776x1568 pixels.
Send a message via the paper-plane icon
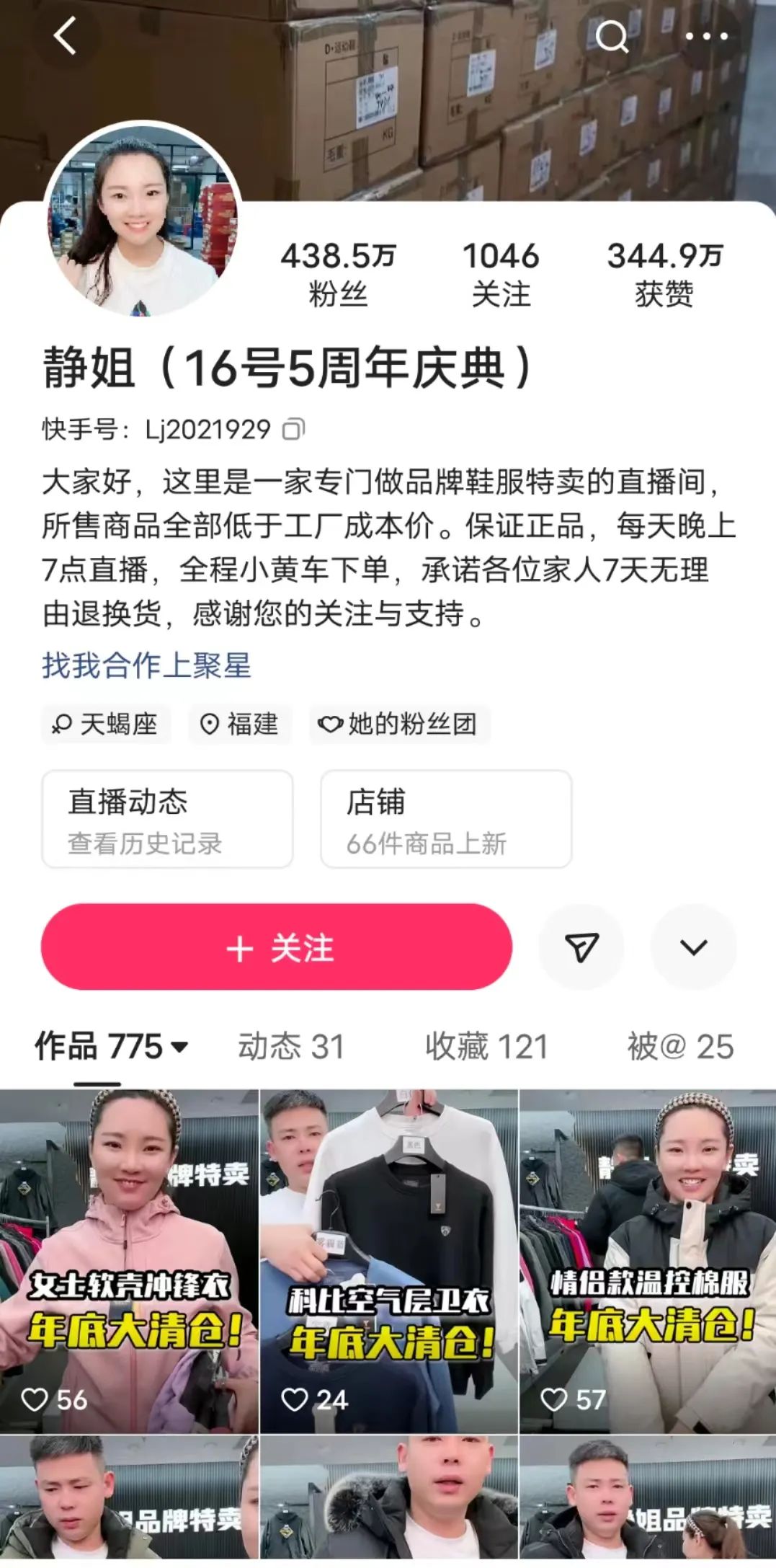pyautogui.click(x=581, y=947)
